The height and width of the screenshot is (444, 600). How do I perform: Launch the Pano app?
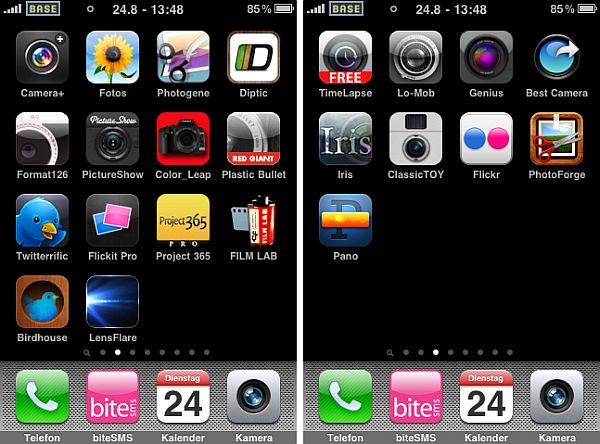pos(345,220)
